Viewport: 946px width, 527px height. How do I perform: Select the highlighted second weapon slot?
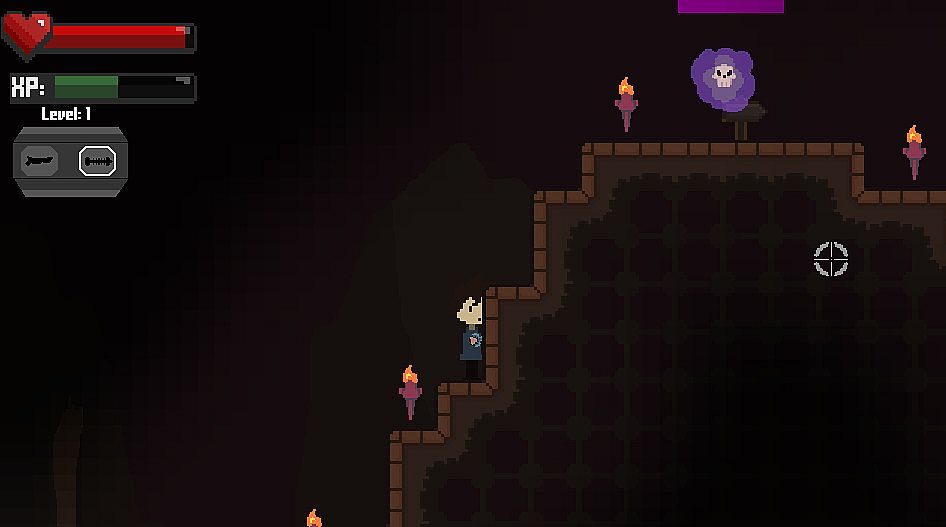(97, 160)
